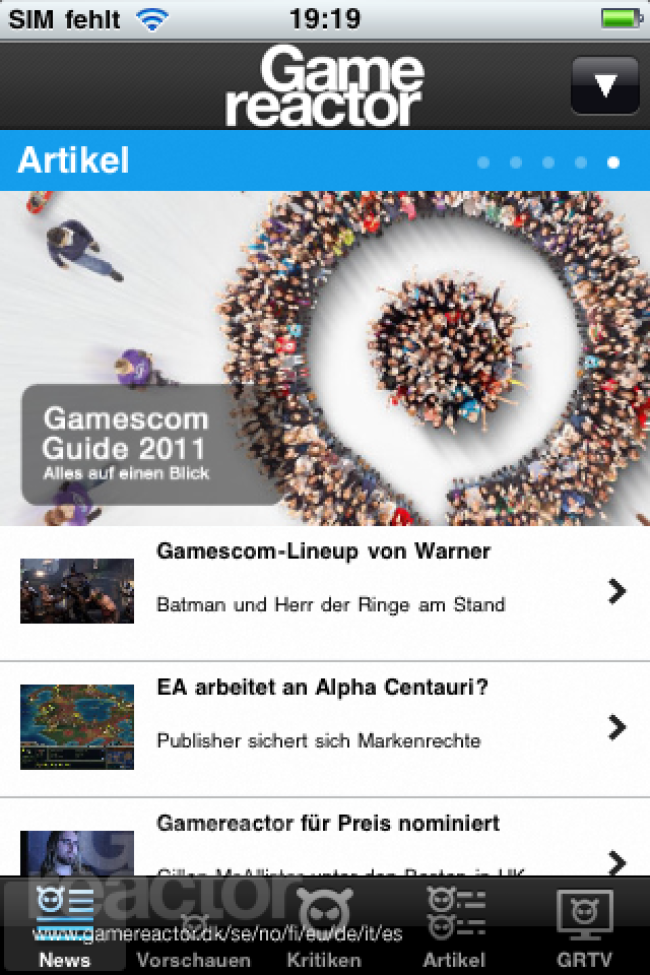The height and width of the screenshot is (975, 650).
Task: Open the GRTV tab
Action: coord(584,925)
